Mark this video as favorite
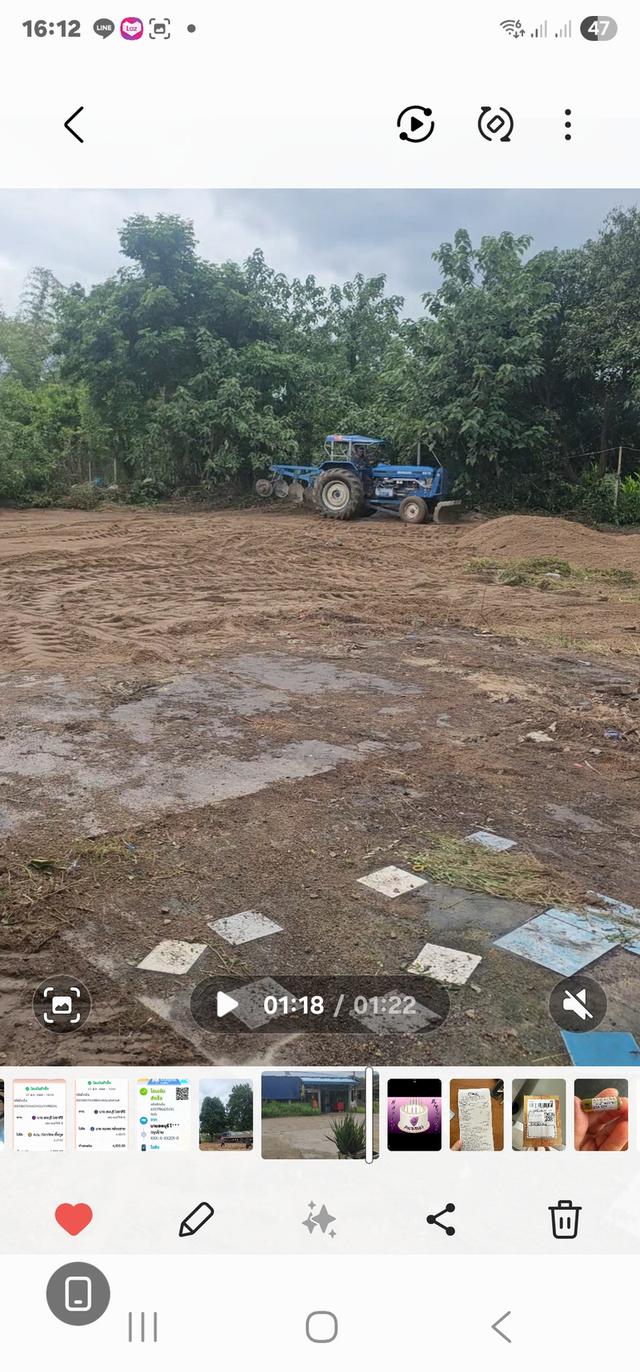Viewport: 640px width, 1372px height. click(x=73, y=1219)
